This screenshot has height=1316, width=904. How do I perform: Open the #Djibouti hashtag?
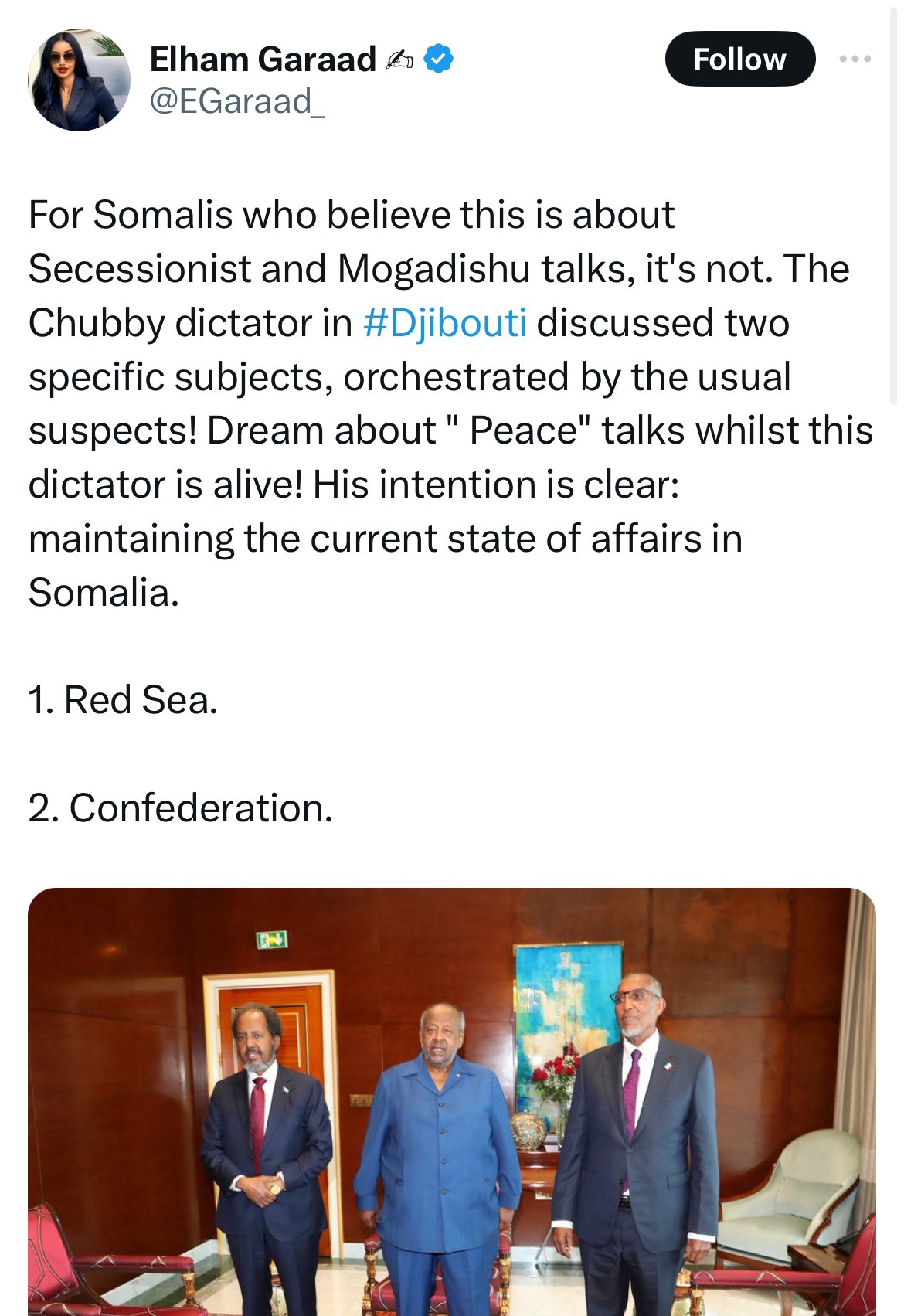pos(444,323)
